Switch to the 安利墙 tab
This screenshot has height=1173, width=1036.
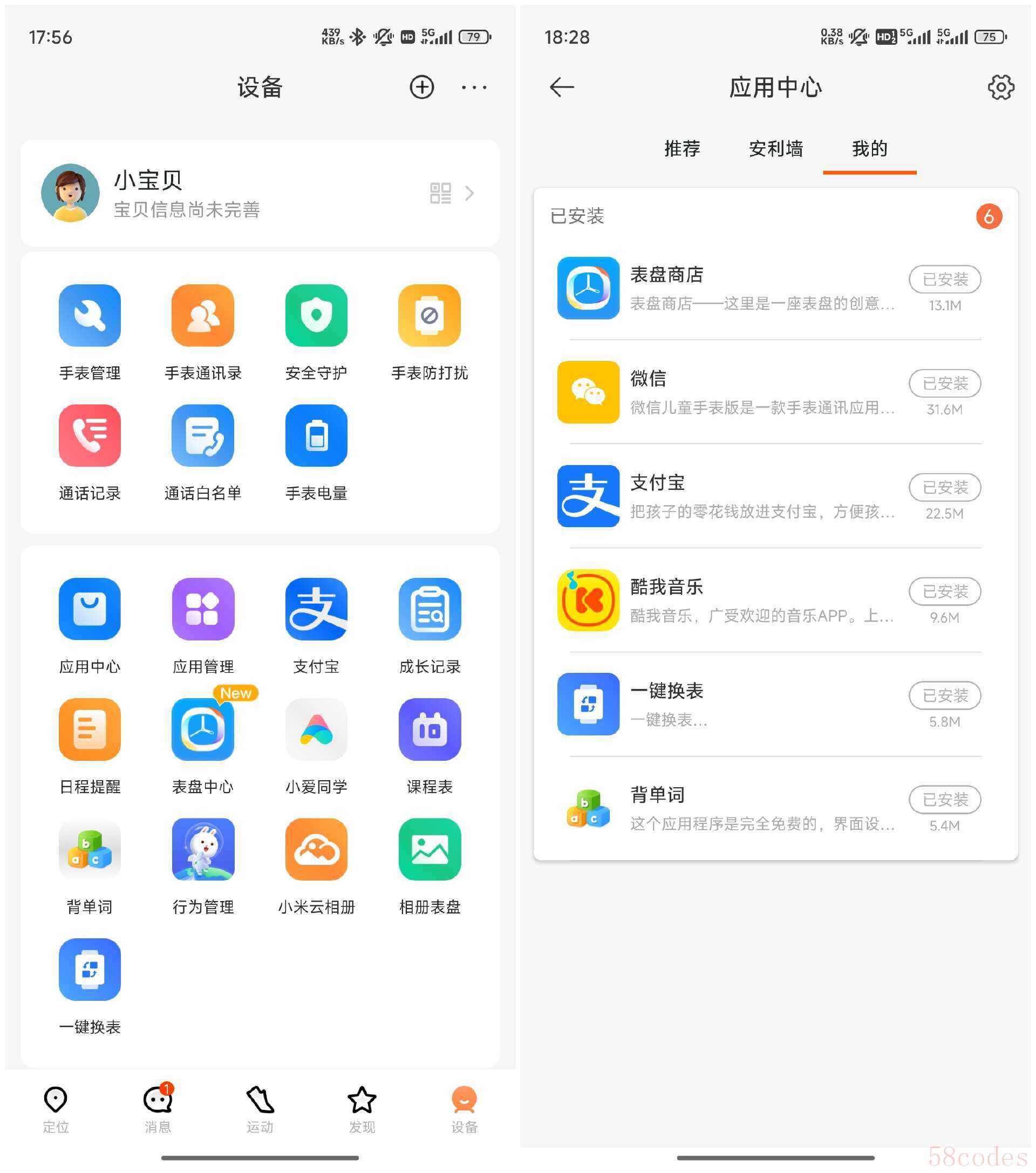[775, 148]
